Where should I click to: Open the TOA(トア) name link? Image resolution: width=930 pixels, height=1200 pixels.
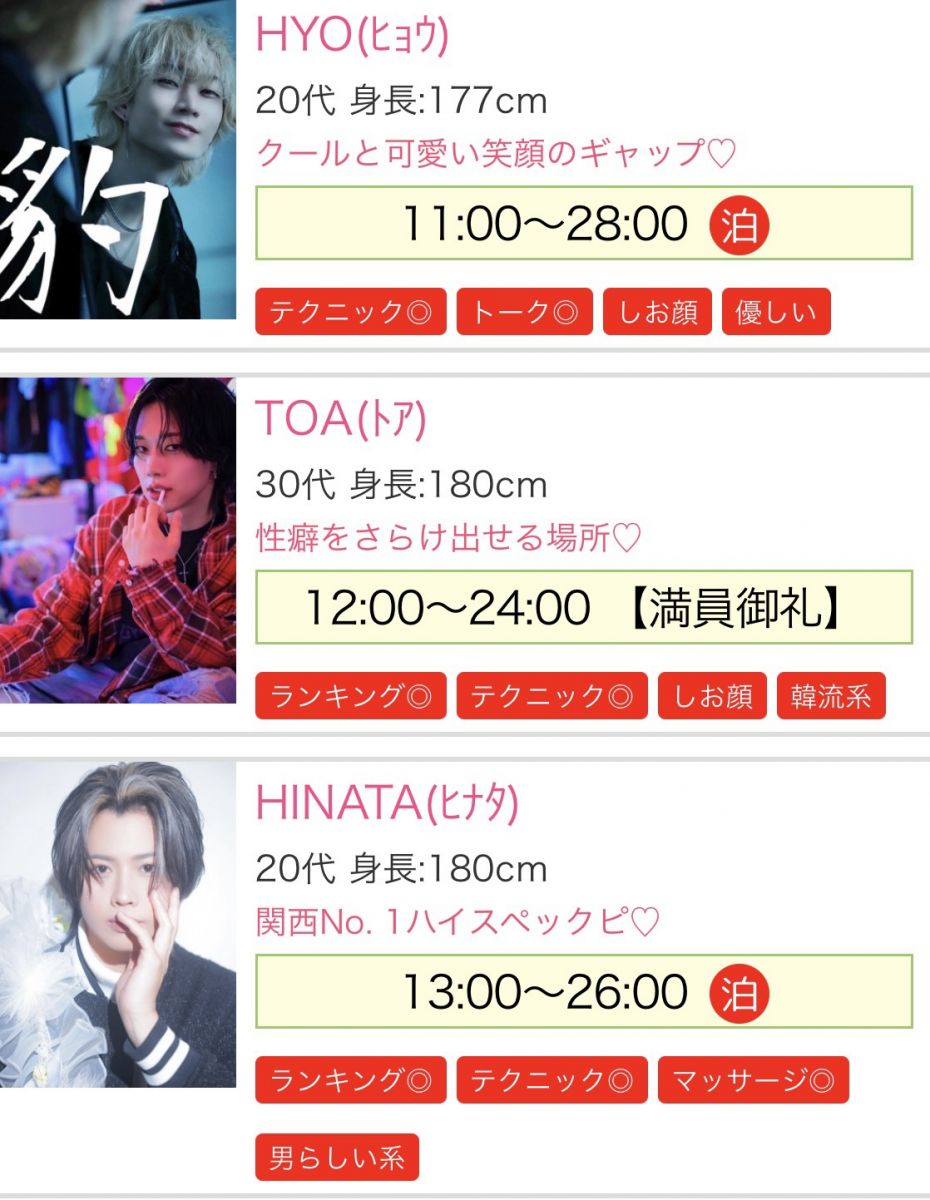(x=341, y=420)
